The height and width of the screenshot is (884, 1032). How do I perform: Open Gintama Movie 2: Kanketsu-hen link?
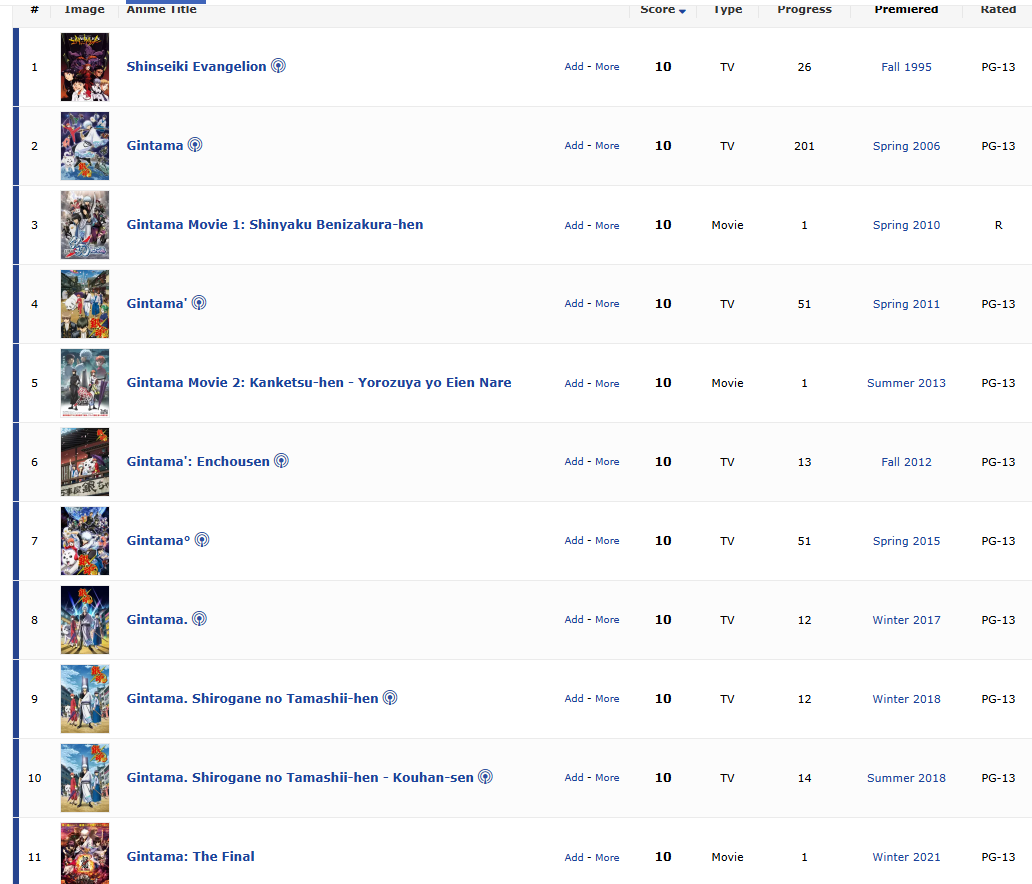(x=318, y=383)
